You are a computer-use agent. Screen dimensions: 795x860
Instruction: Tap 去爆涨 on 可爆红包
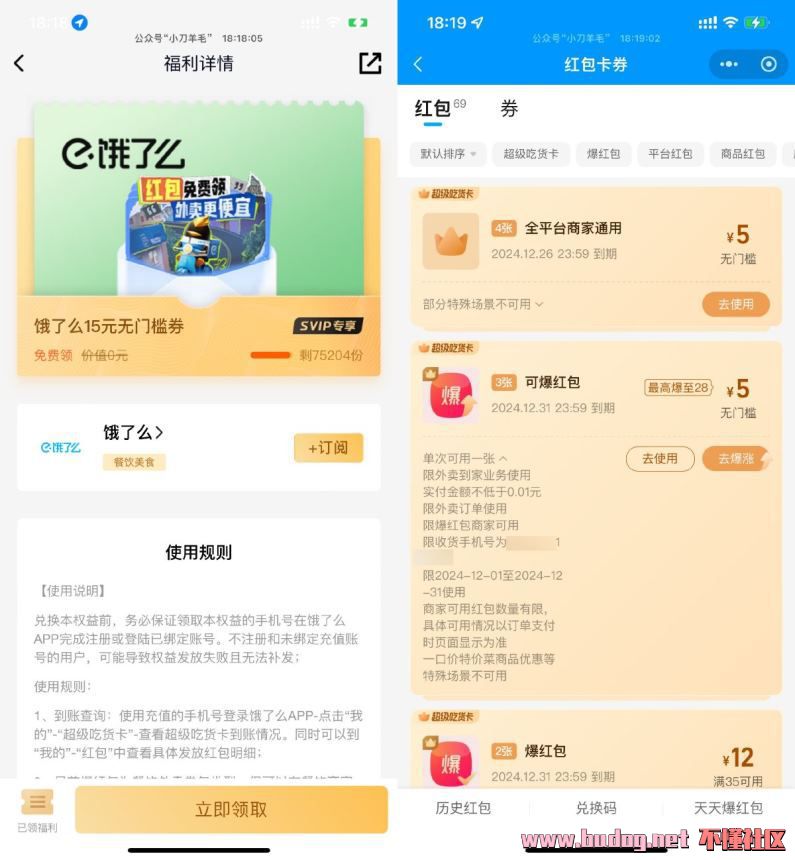735,458
